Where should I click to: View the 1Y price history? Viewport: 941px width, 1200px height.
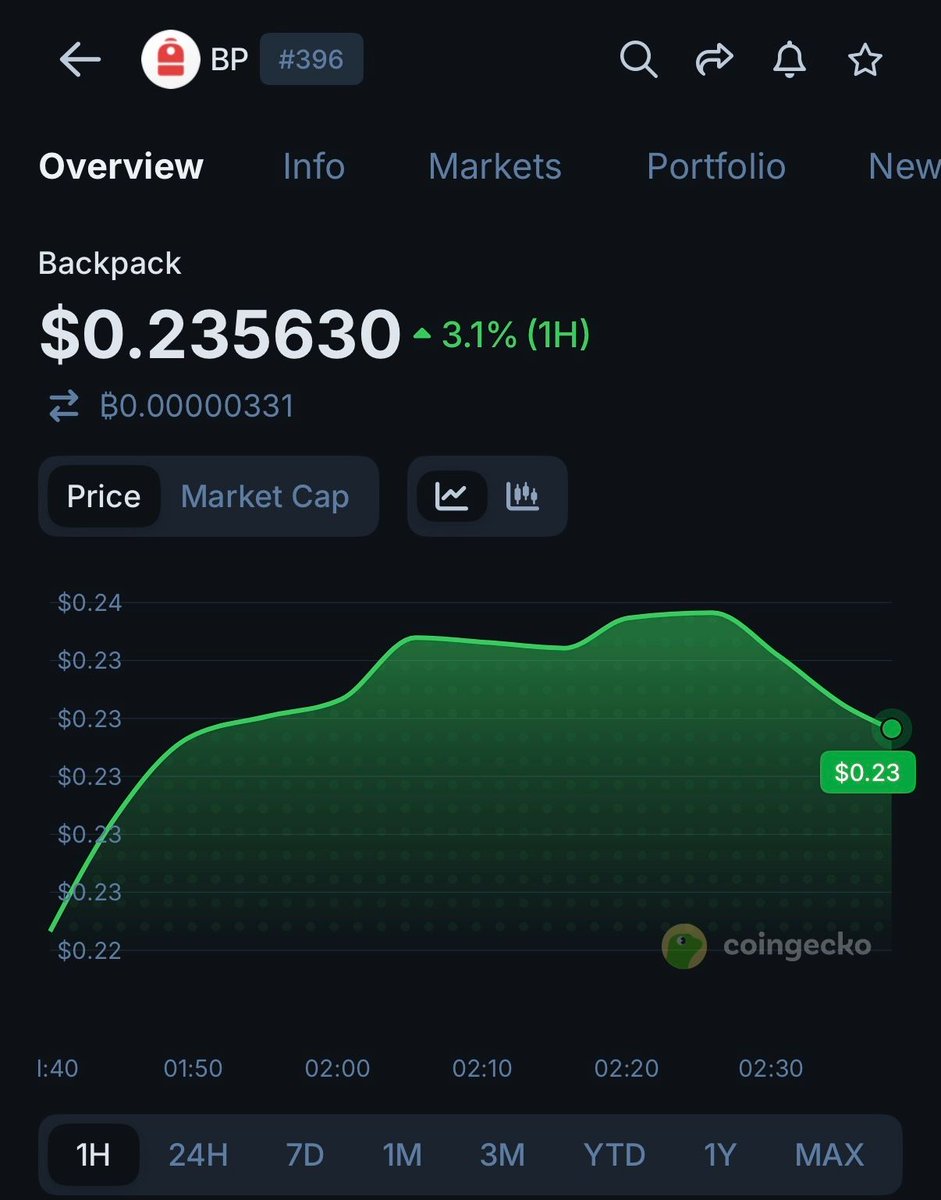[720, 1155]
